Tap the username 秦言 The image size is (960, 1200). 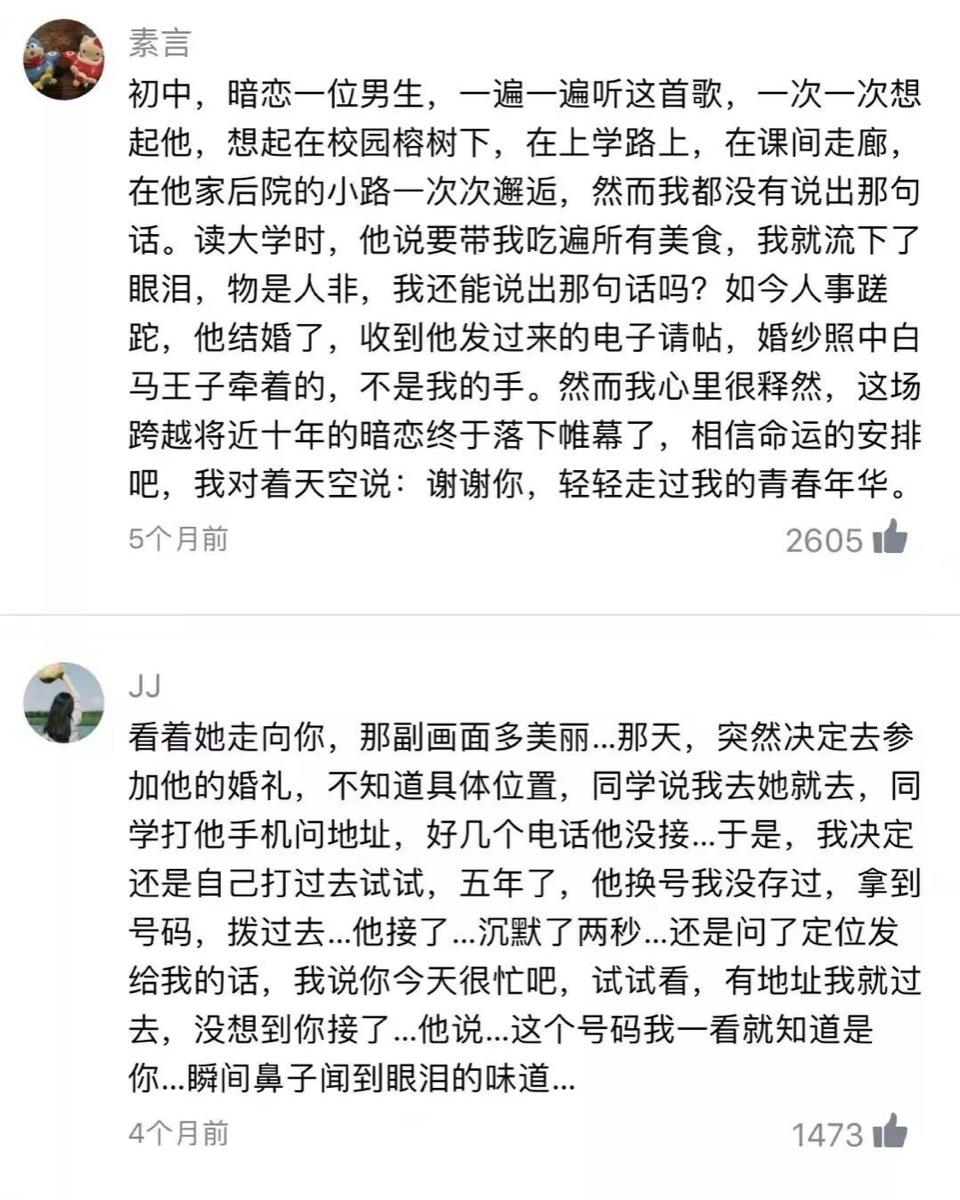pyautogui.click(x=159, y=43)
